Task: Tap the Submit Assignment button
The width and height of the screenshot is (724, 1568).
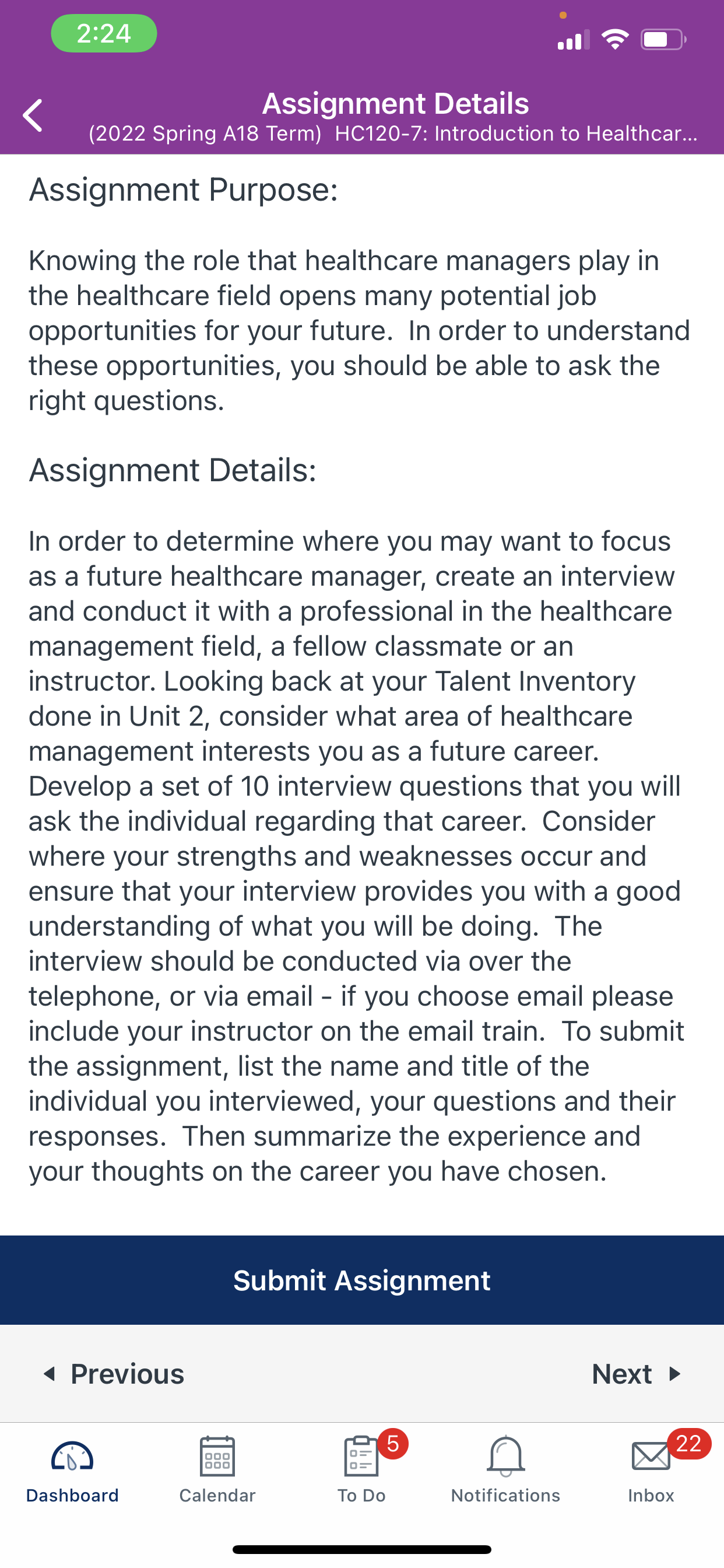Action: [x=362, y=1280]
